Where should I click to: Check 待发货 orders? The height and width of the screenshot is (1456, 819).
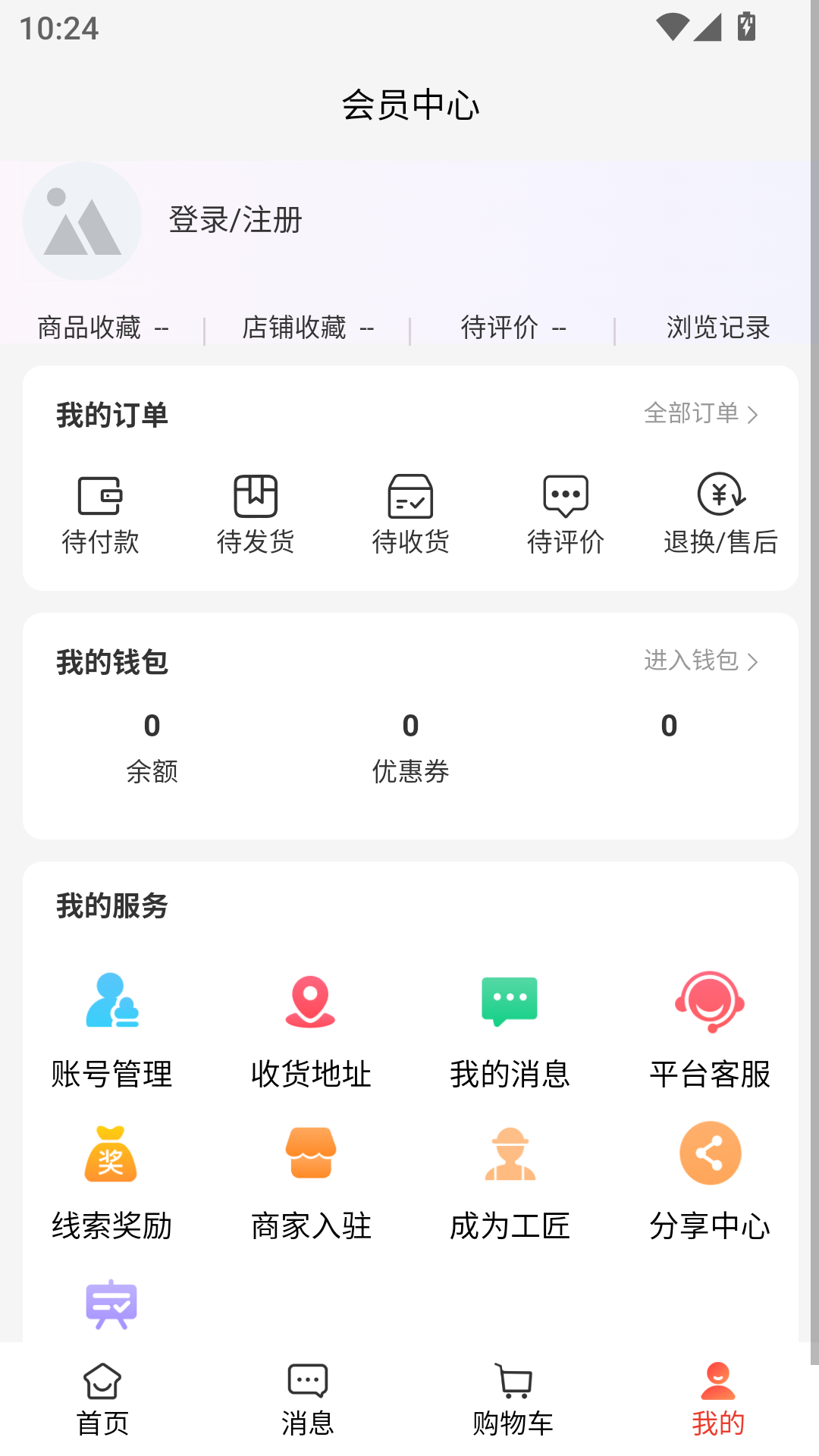[x=256, y=515]
